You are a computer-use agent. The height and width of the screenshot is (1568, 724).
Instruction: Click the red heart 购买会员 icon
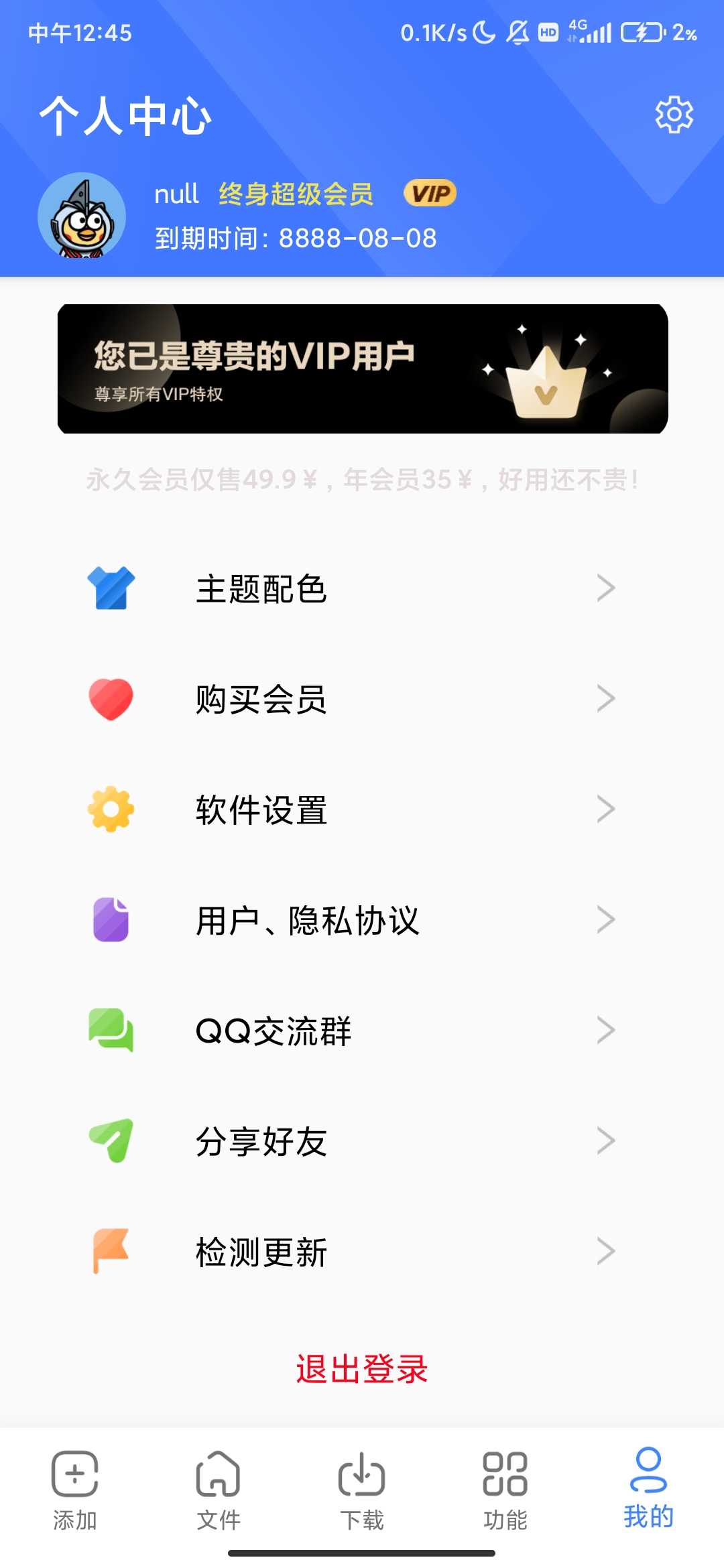click(x=111, y=699)
